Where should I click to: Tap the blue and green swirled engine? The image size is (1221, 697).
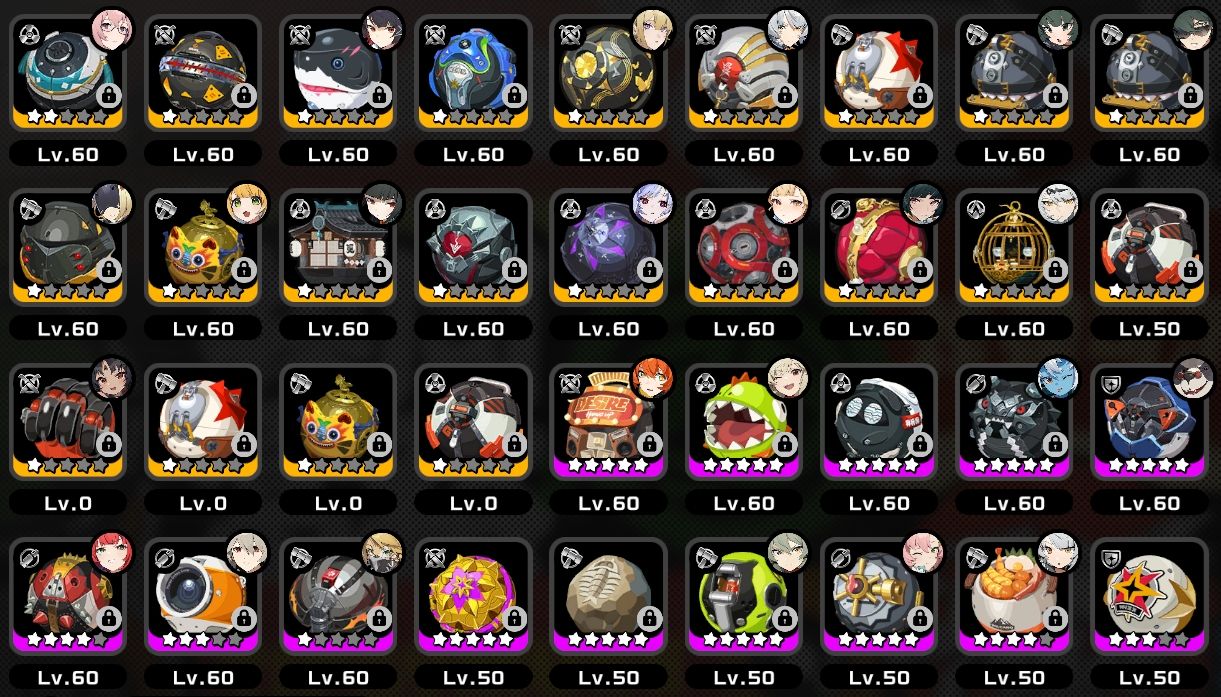473,72
